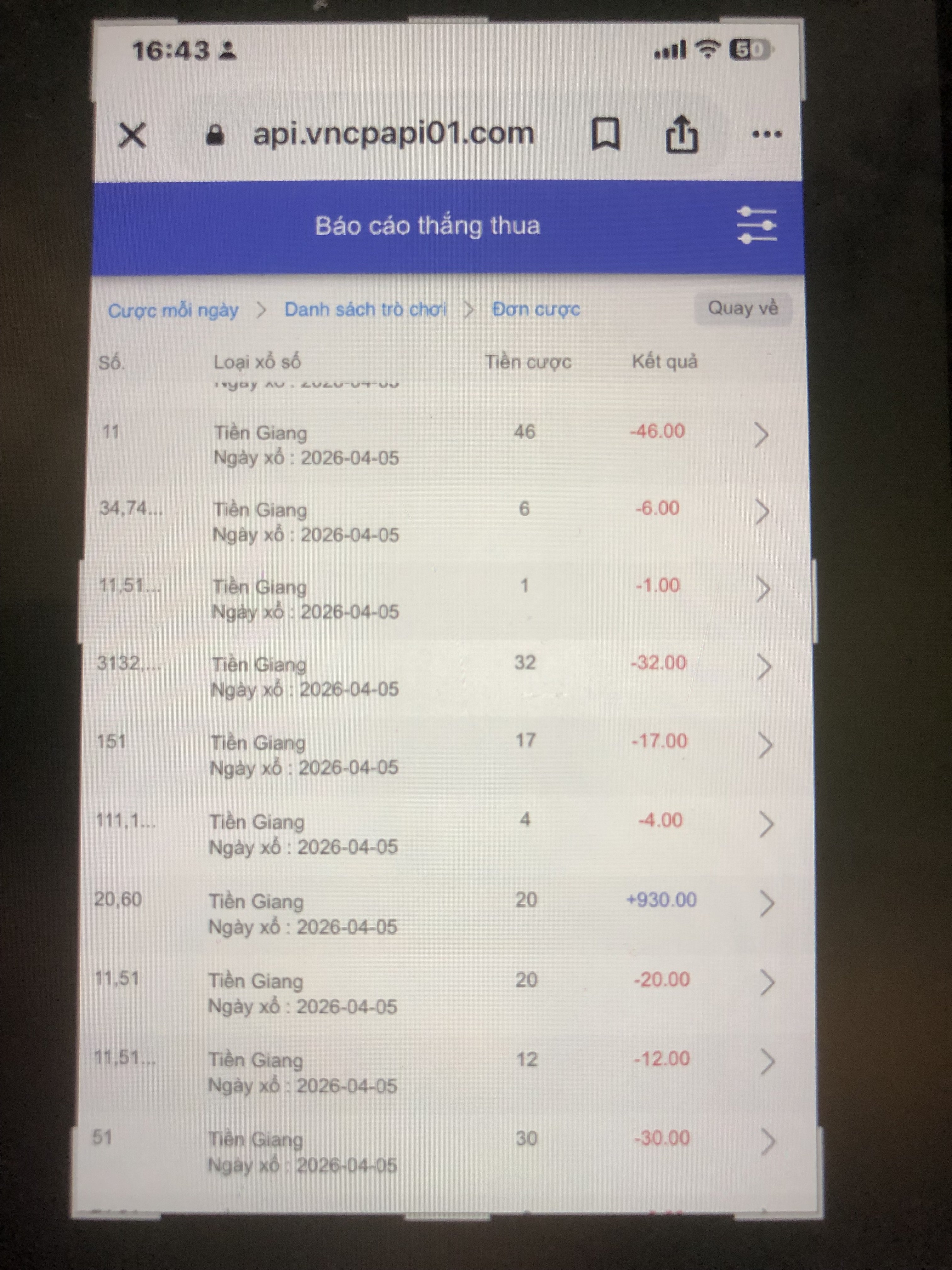Open the filter settings icon
Viewport: 952px width, 1270px height.
tap(756, 226)
